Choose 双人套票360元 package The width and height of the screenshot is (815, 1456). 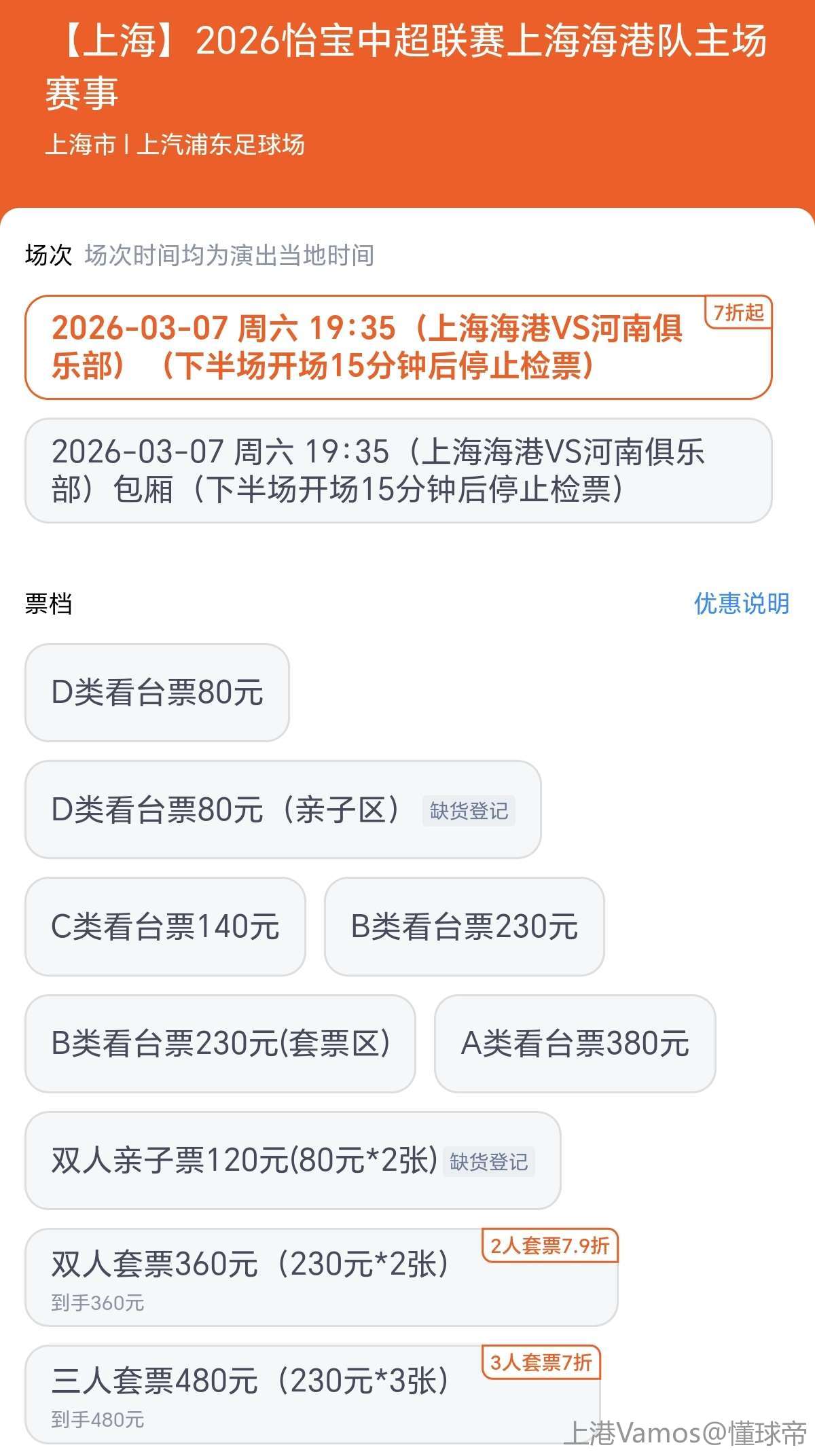point(321,1277)
